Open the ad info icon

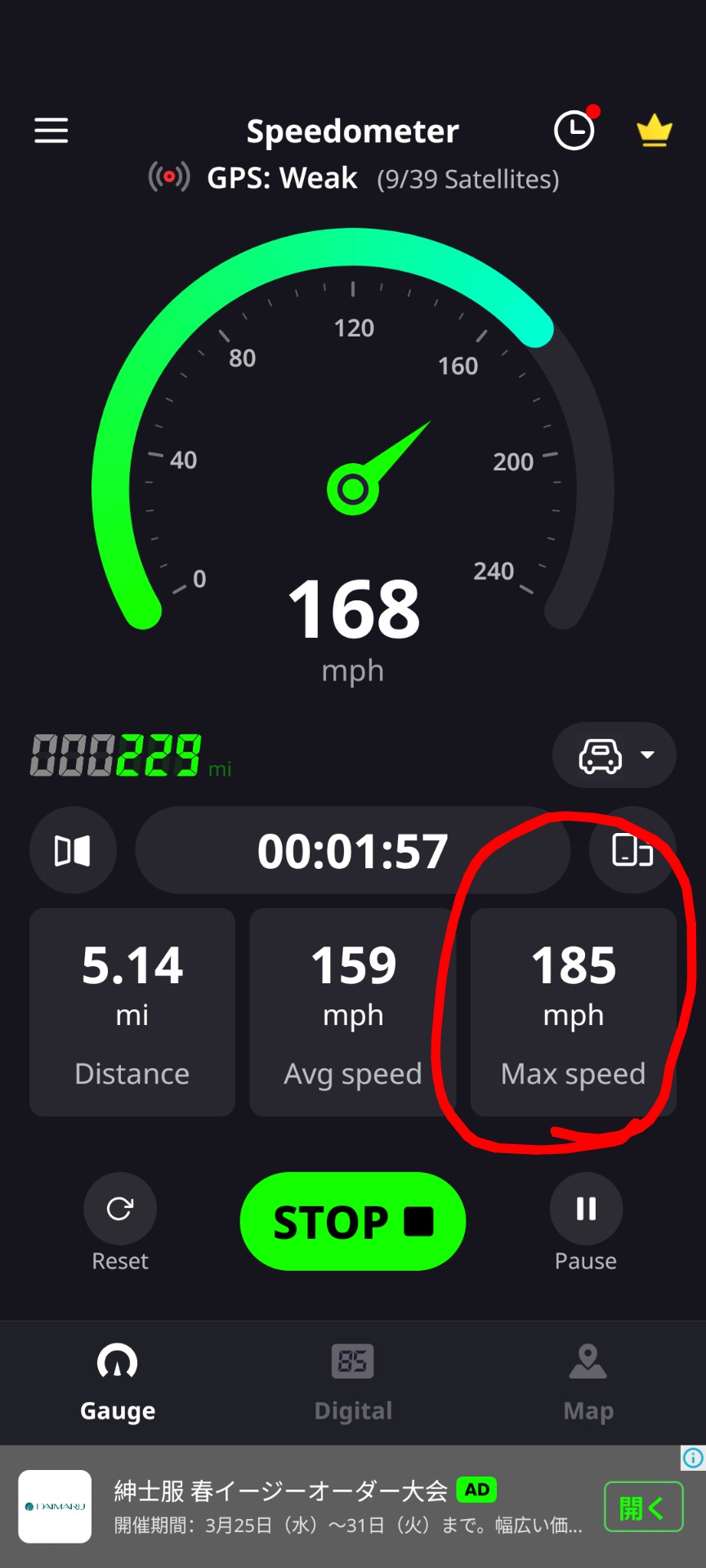click(693, 1458)
